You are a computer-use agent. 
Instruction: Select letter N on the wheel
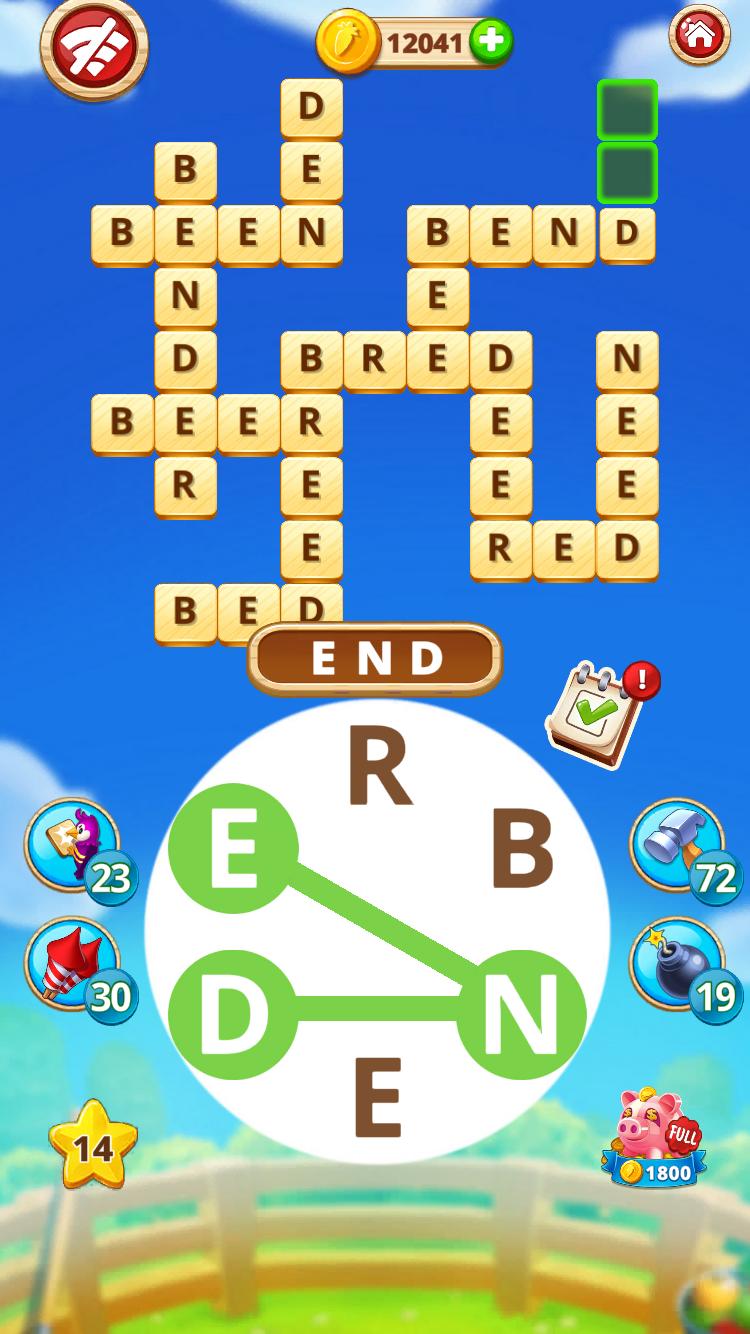[x=520, y=1014]
